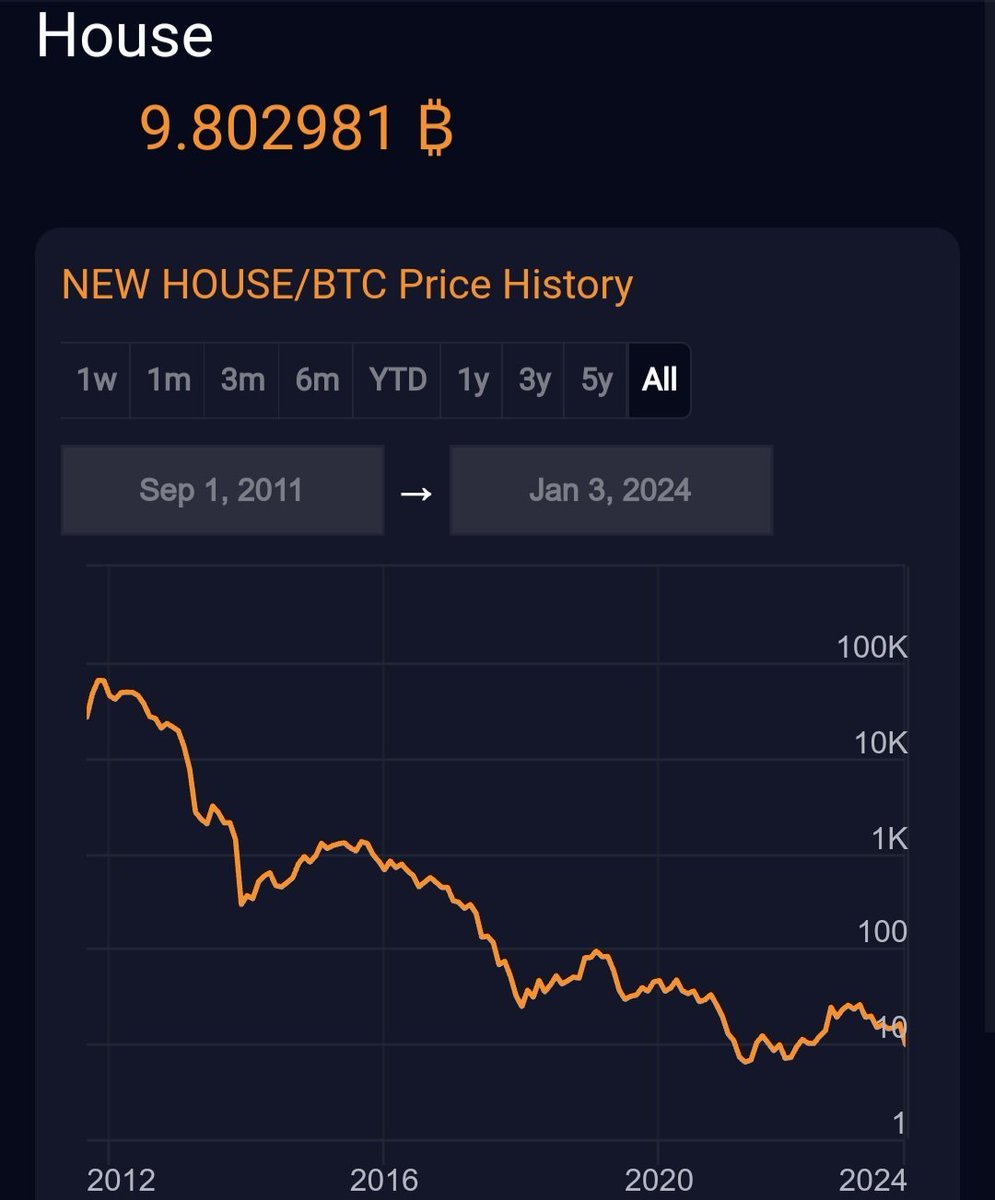
Task: Show the 3y price history
Action: (534, 380)
